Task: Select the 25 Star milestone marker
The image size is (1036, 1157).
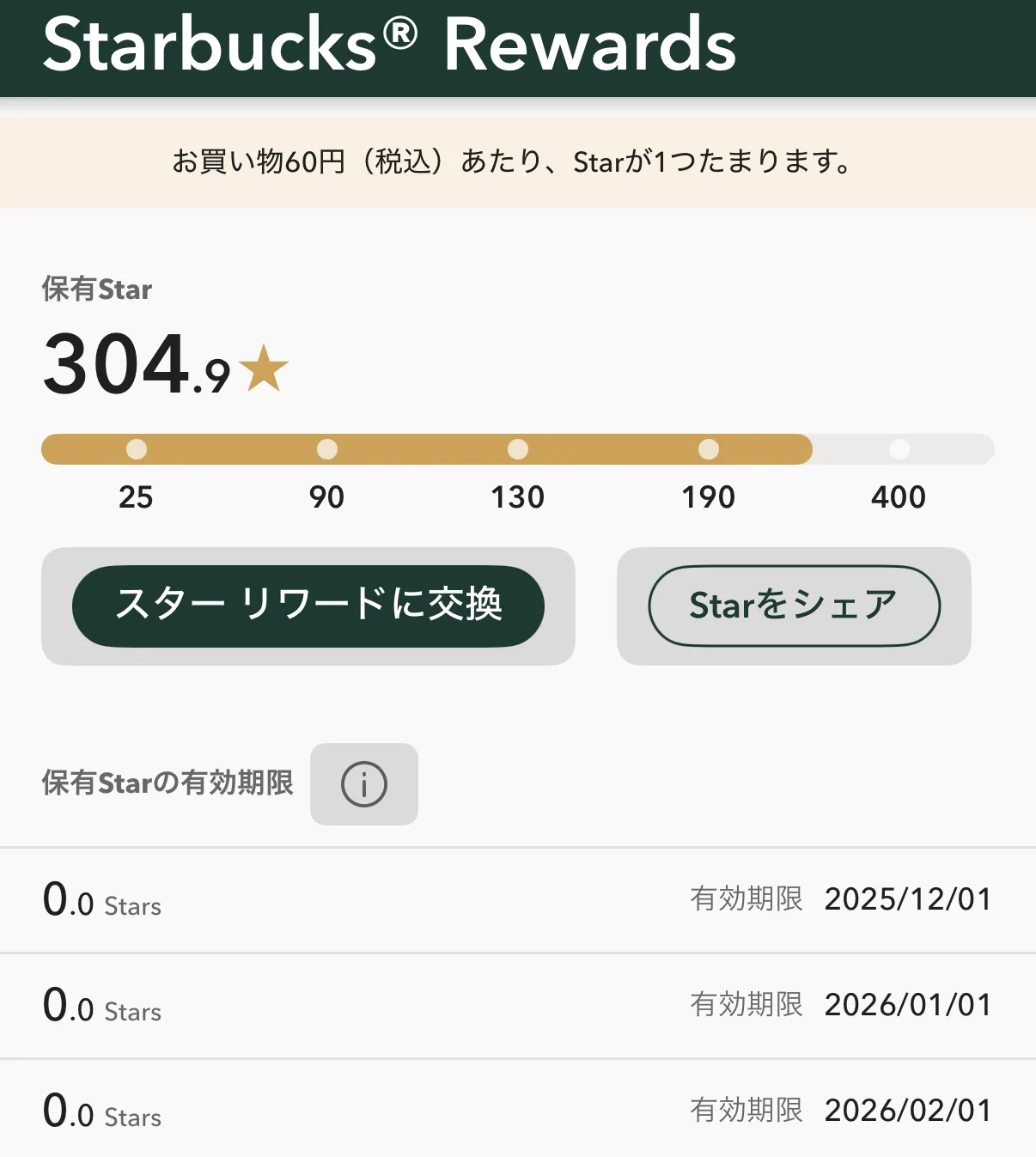Action: (x=137, y=449)
